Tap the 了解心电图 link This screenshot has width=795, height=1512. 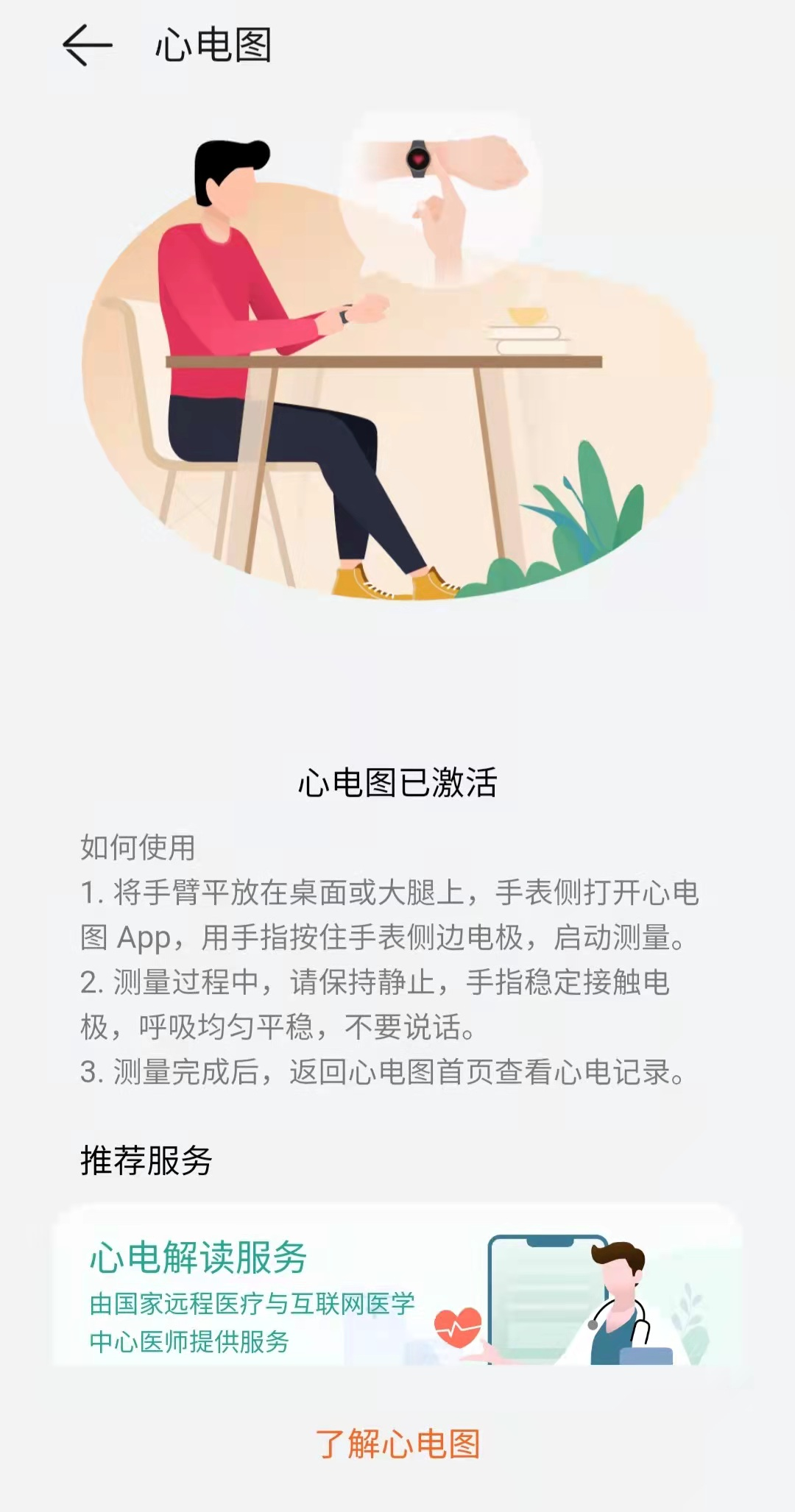(397, 1444)
